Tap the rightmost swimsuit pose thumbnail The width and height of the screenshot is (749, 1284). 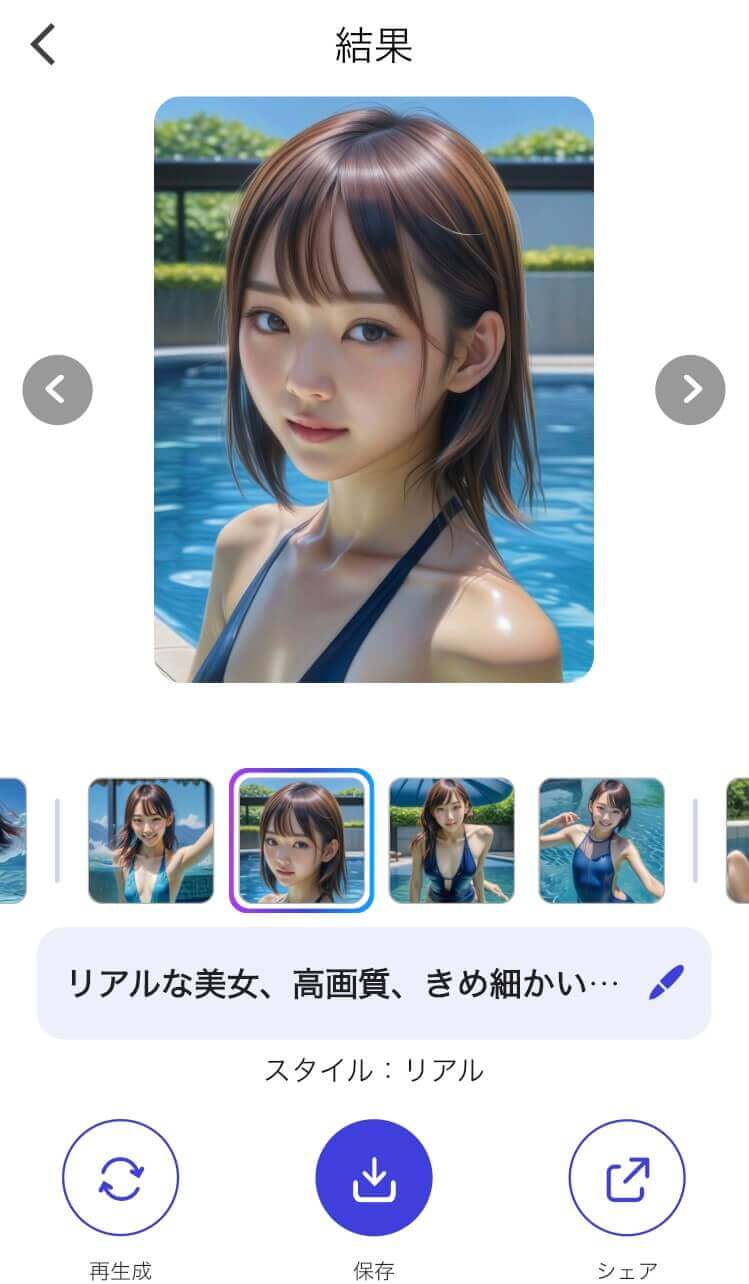(601, 841)
